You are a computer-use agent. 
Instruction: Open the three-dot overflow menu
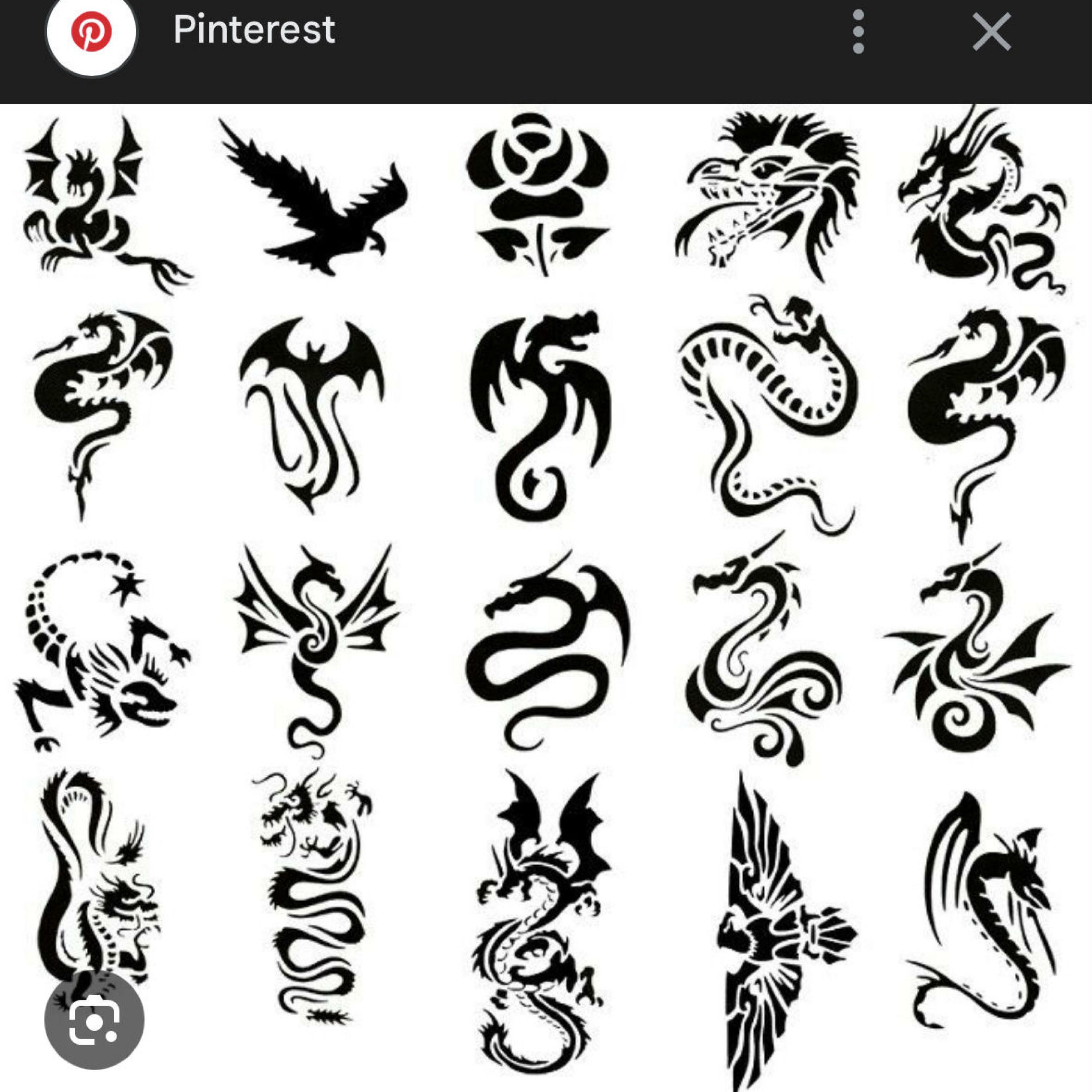point(858,32)
